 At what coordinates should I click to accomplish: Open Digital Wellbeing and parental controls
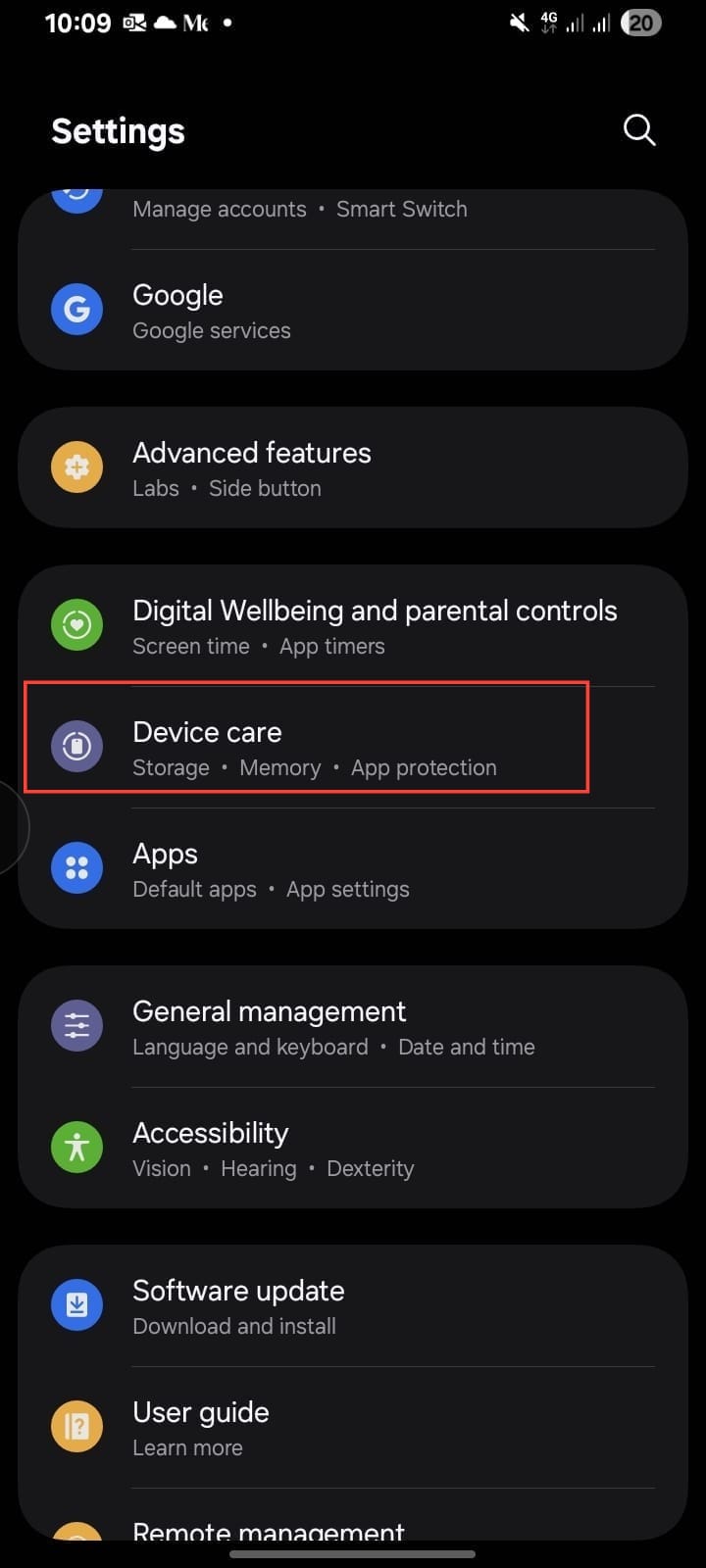click(353, 626)
